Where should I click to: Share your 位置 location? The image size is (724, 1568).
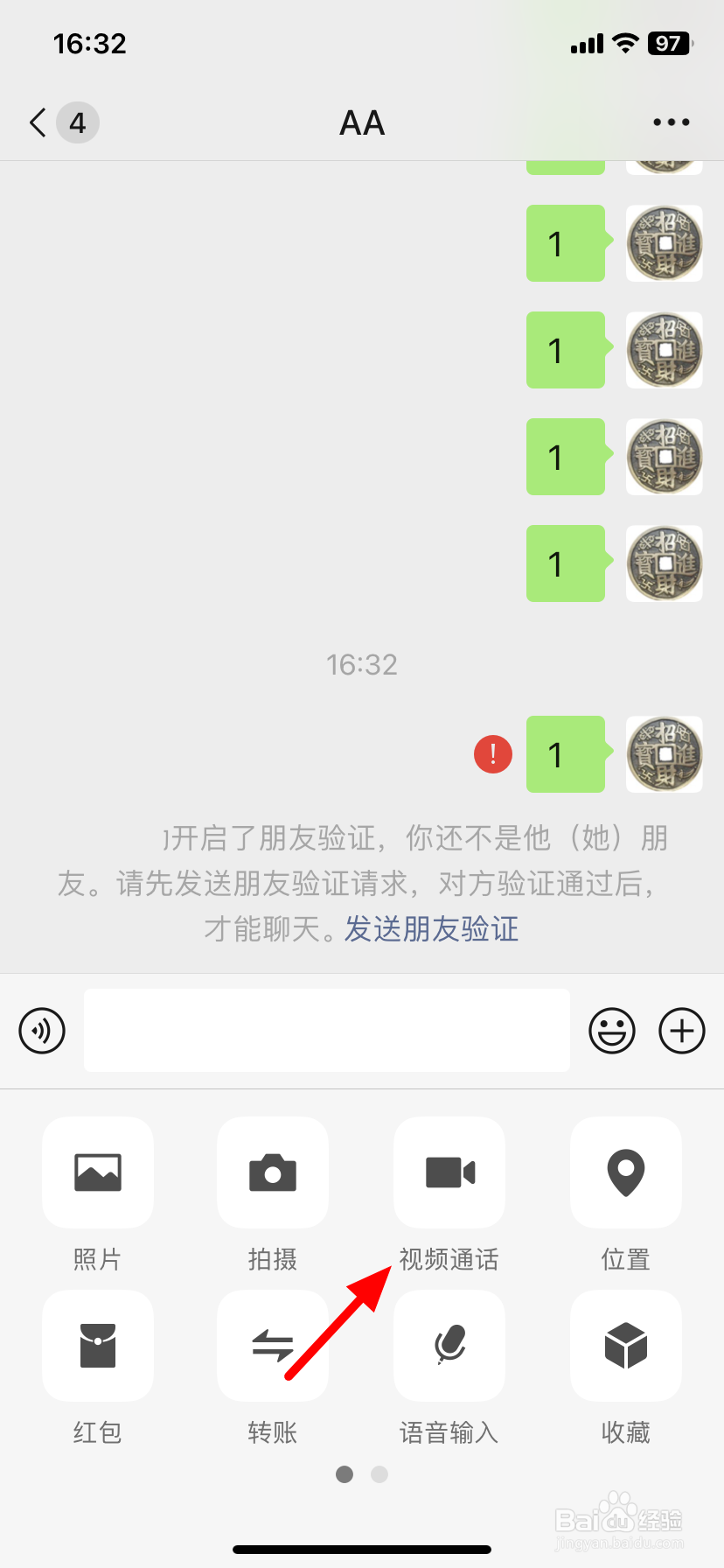[x=624, y=1172]
